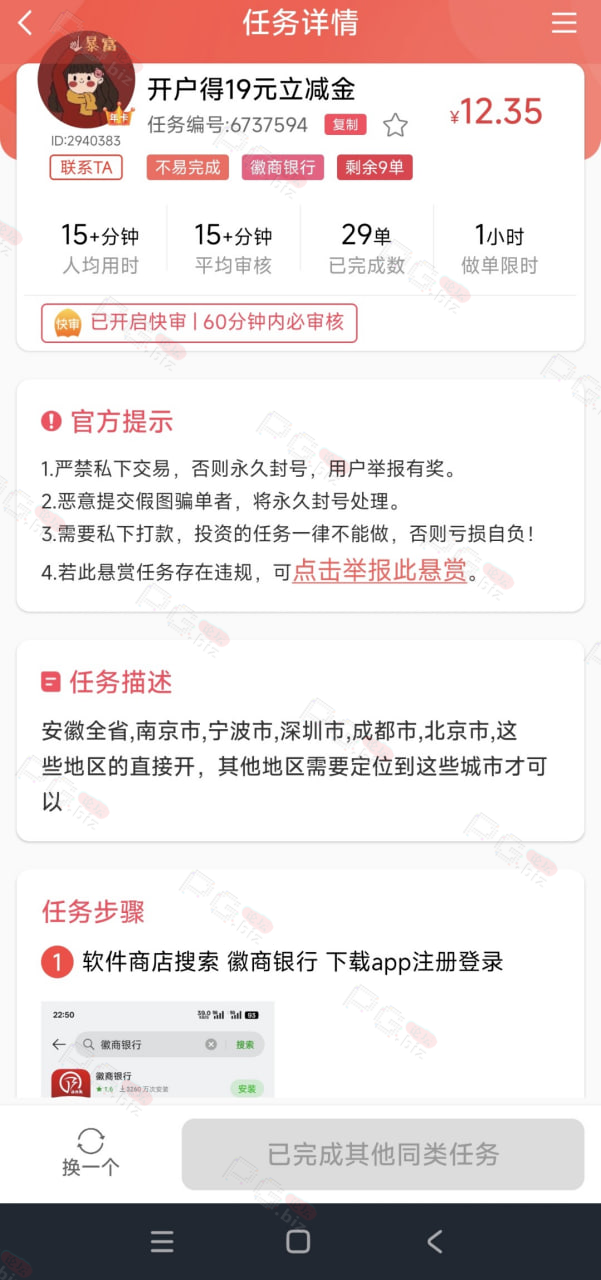
Task: Tap the system home button
Action: [298, 1241]
